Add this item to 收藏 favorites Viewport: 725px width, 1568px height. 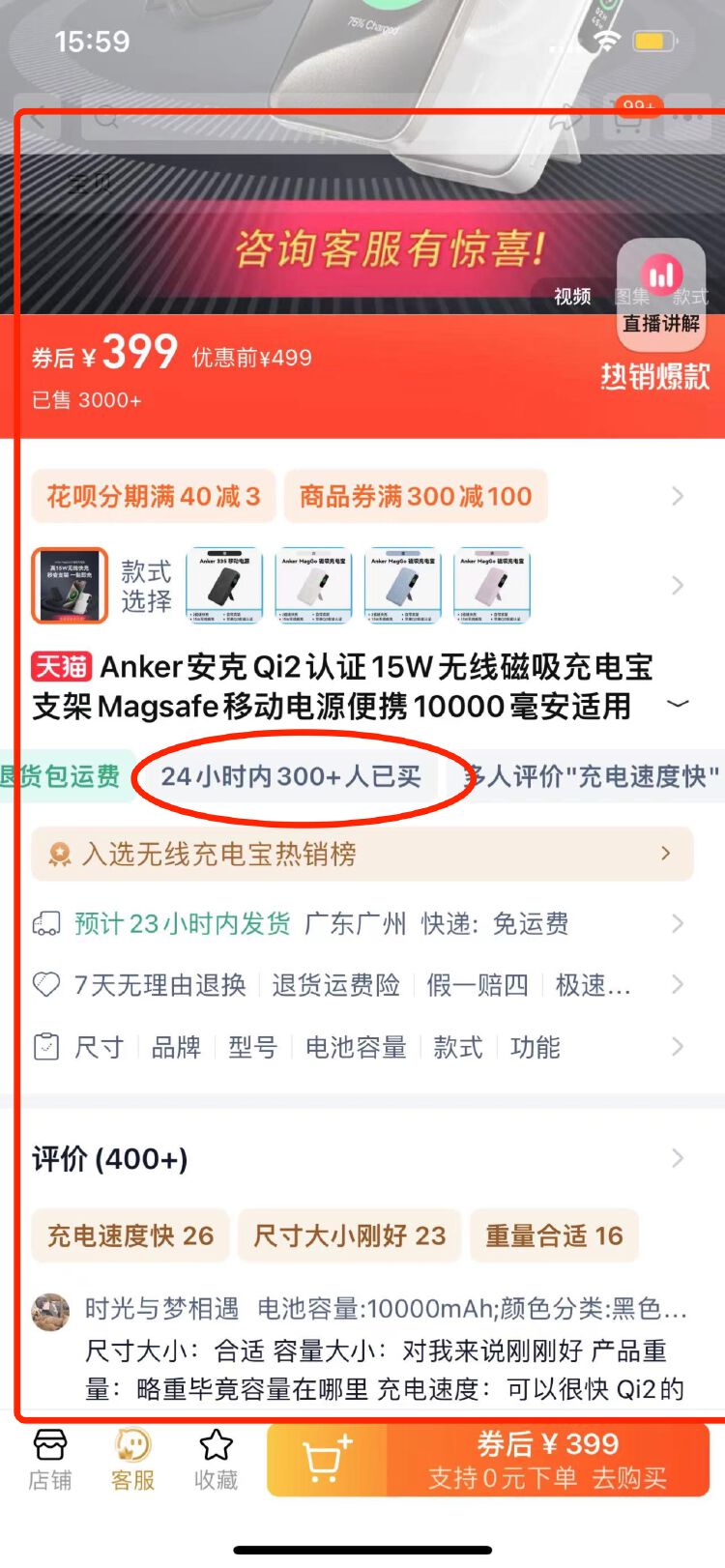click(x=216, y=1460)
